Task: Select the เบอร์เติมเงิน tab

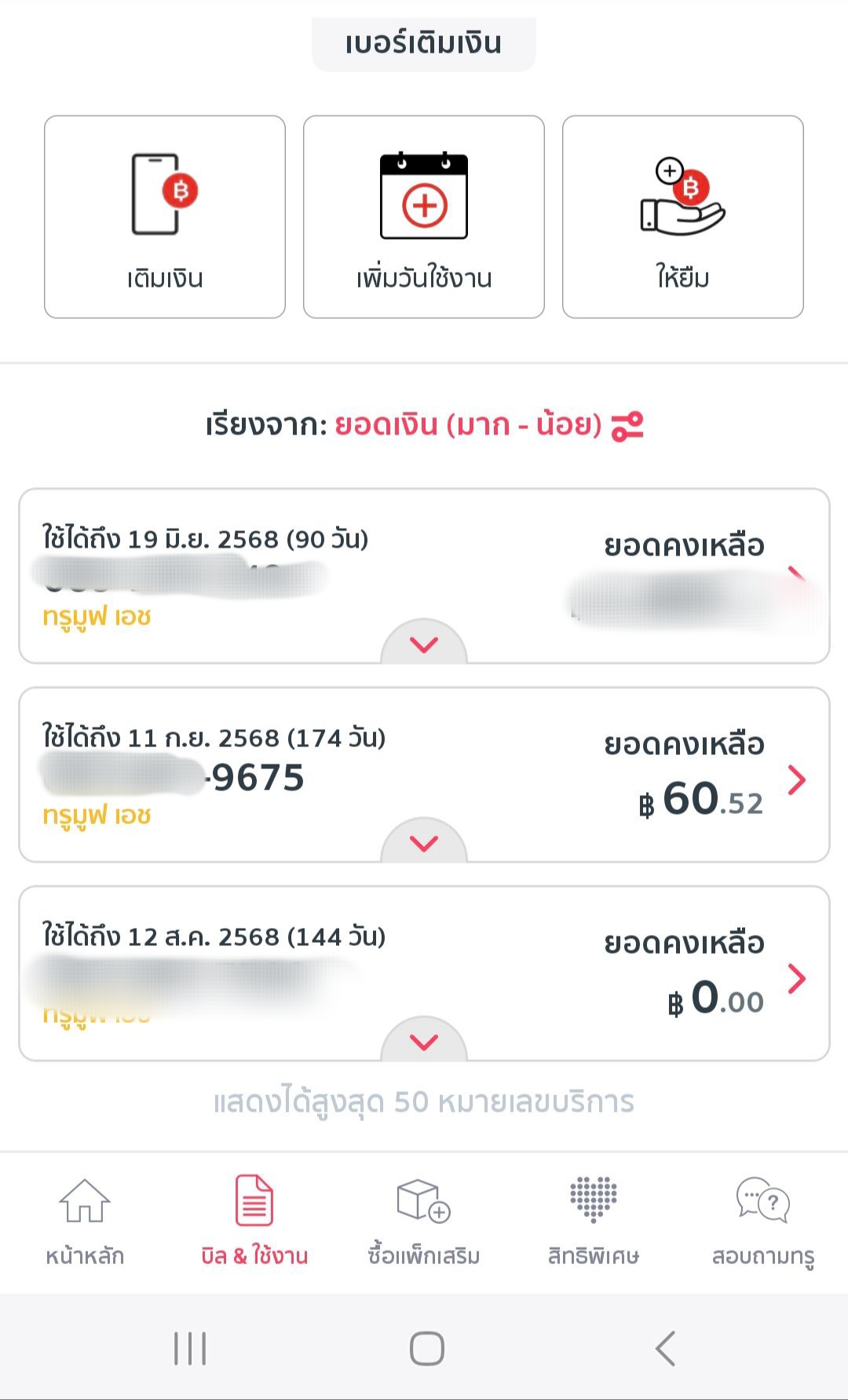Action: pyautogui.click(x=424, y=43)
